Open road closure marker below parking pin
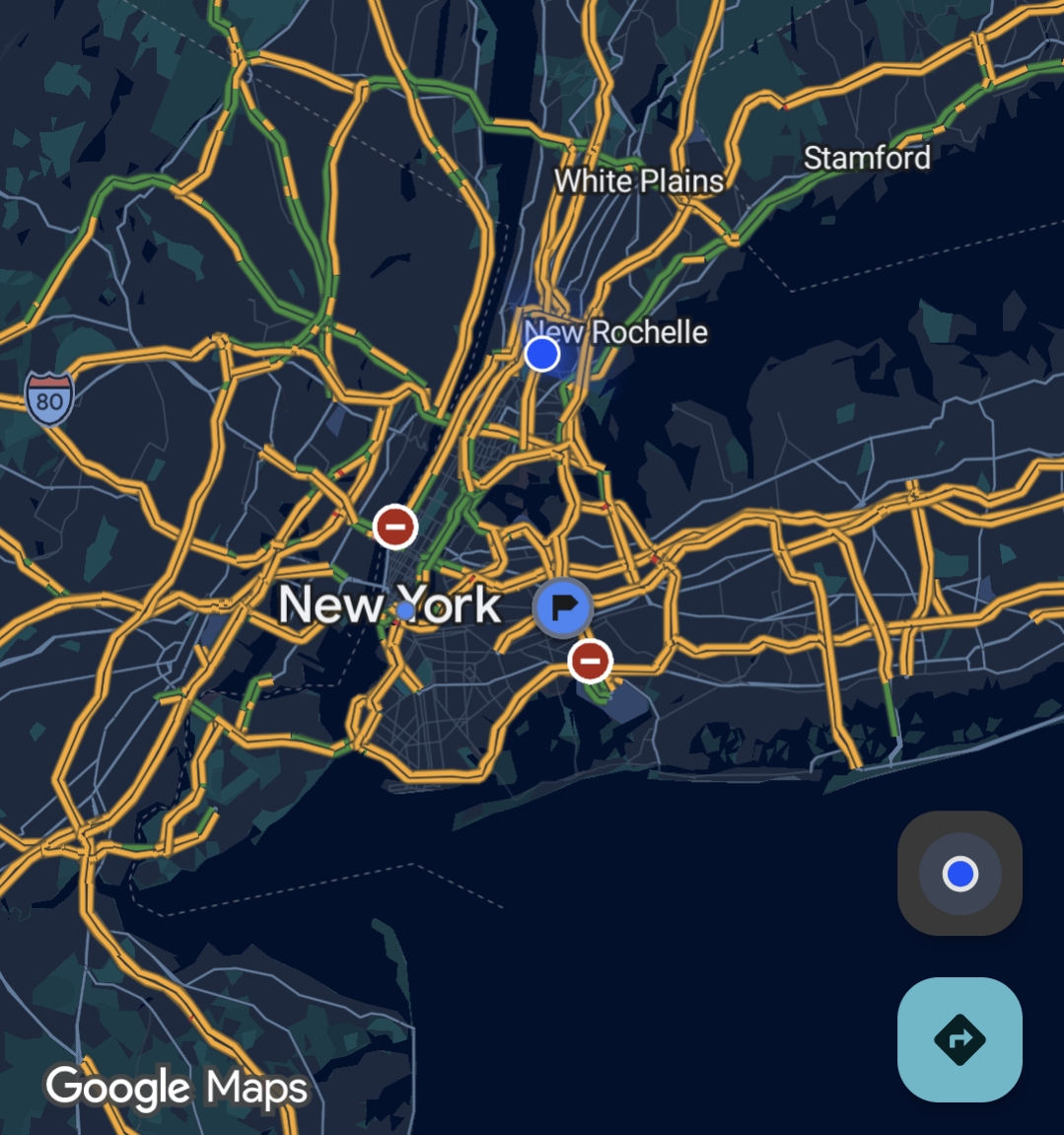The height and width of the screenshot is (1135, 1064). click(590, 660)
